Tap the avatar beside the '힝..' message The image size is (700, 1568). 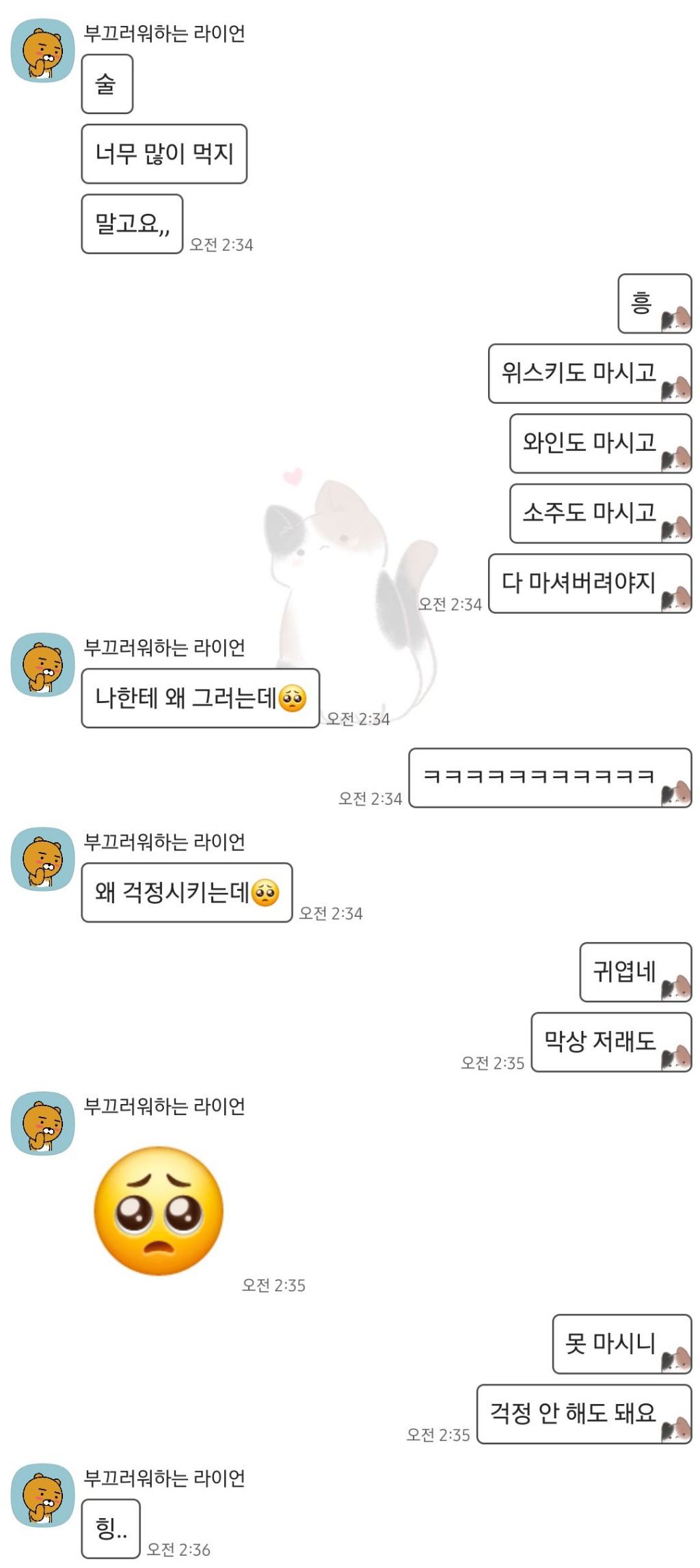42,1495
